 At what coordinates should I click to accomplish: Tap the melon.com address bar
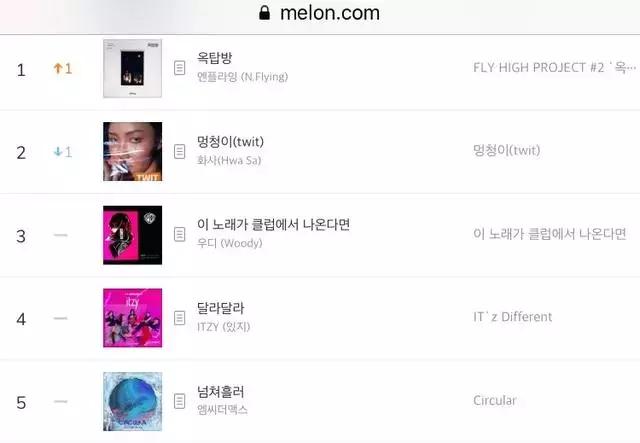[320, 13]
